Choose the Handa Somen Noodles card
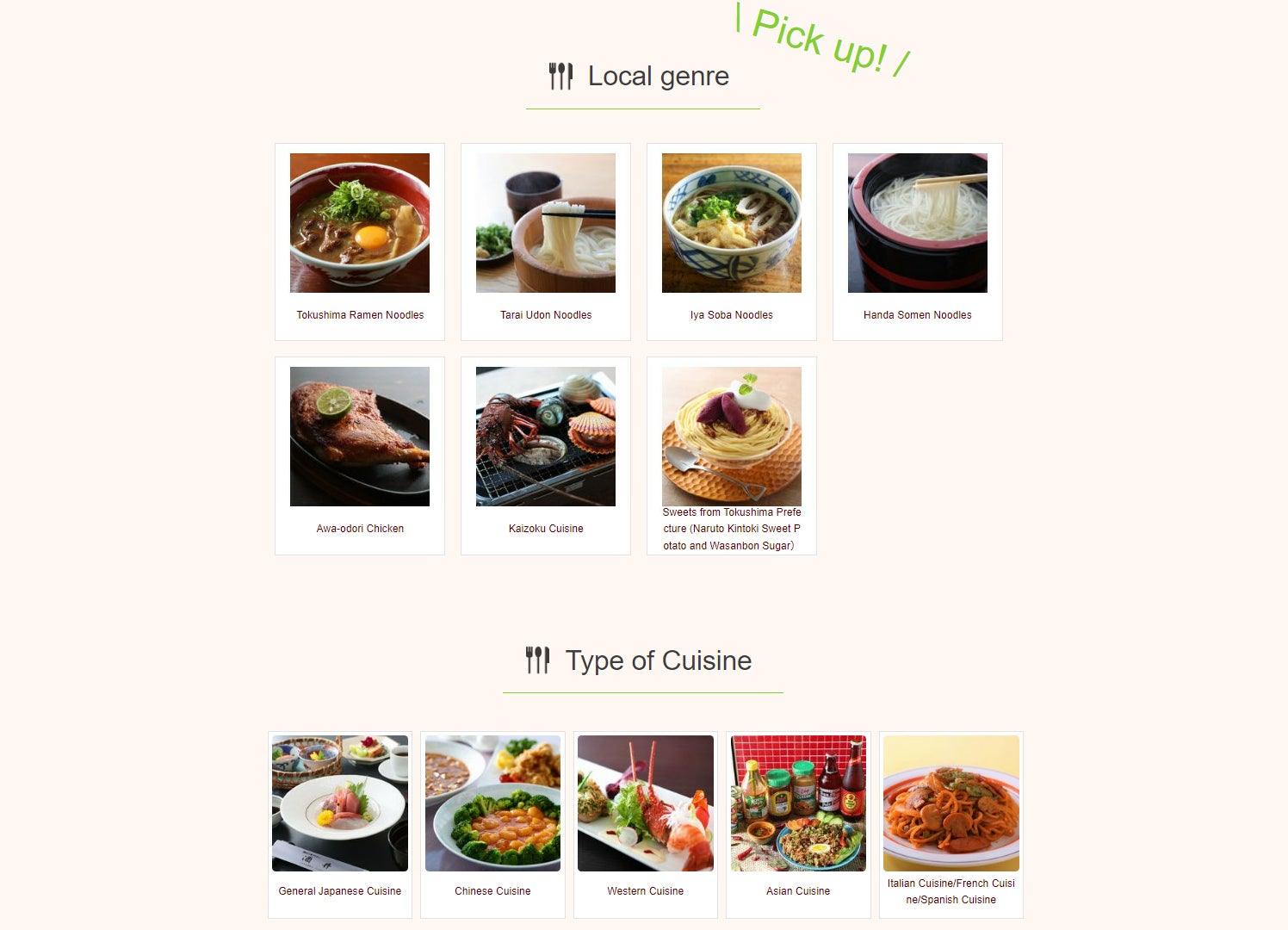This screenshot has width=1288, height=930. coord(918,241)
